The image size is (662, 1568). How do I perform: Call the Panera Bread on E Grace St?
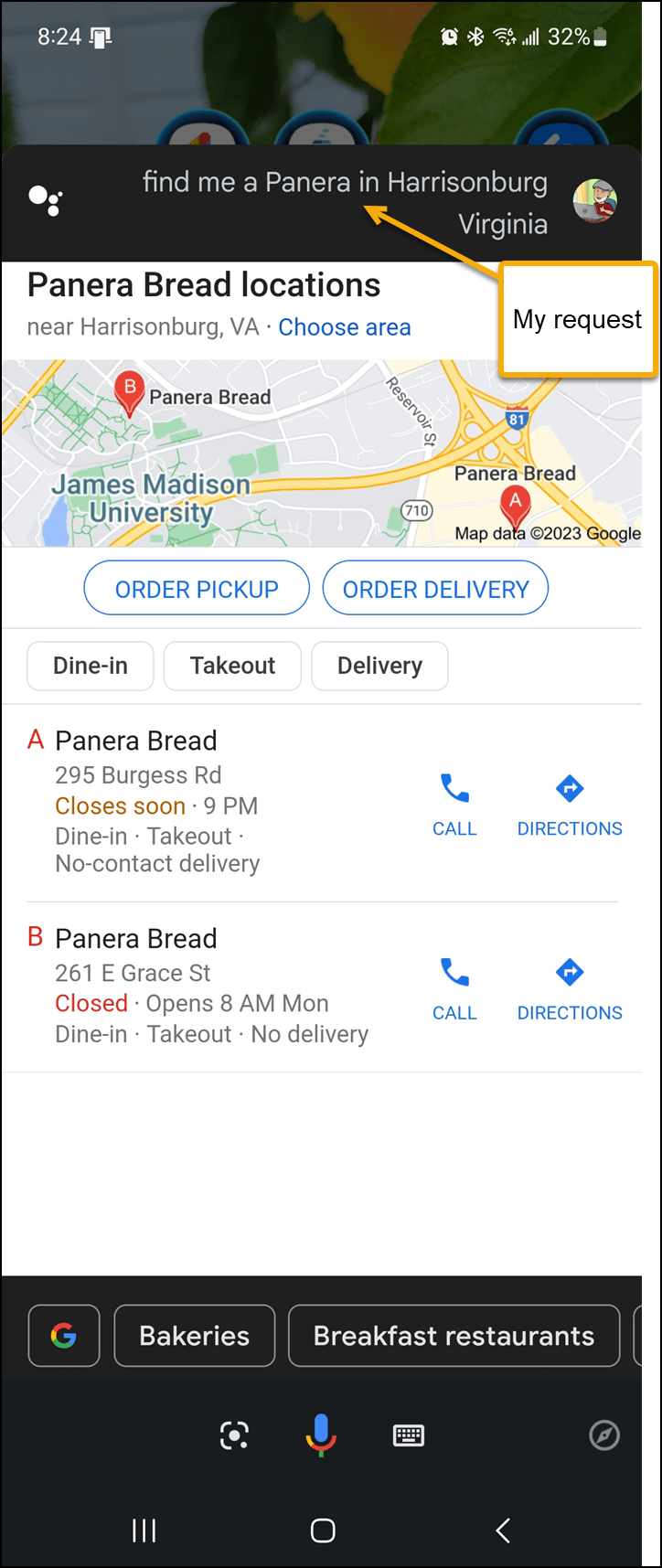(x=454, y=987)
